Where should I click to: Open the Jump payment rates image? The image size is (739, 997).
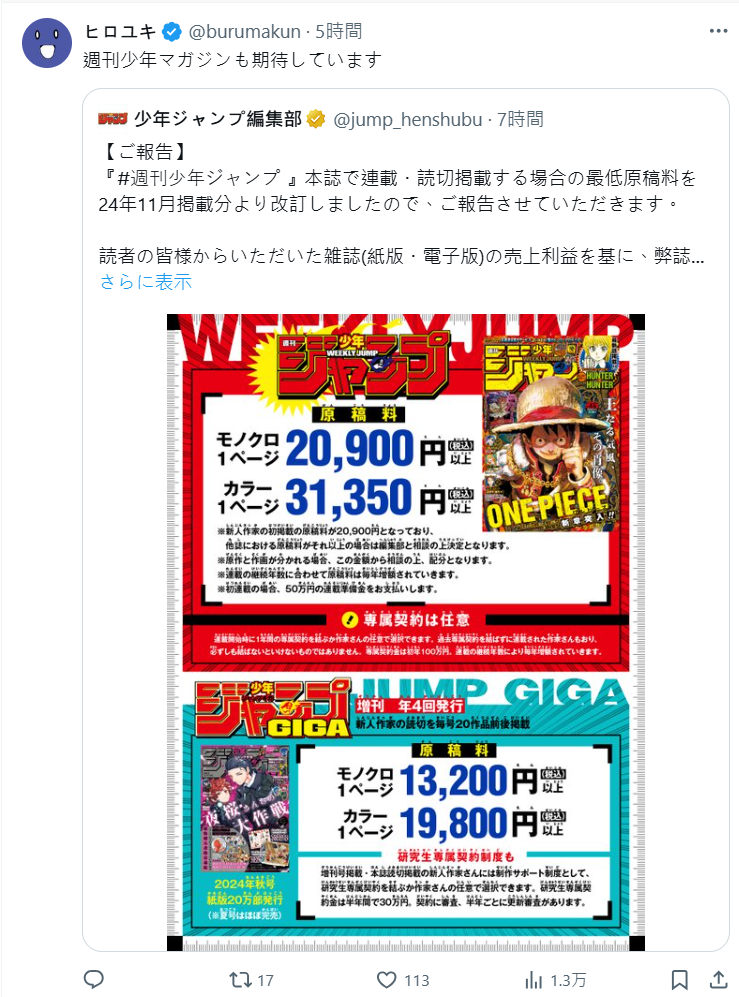(x=405, y=630)
